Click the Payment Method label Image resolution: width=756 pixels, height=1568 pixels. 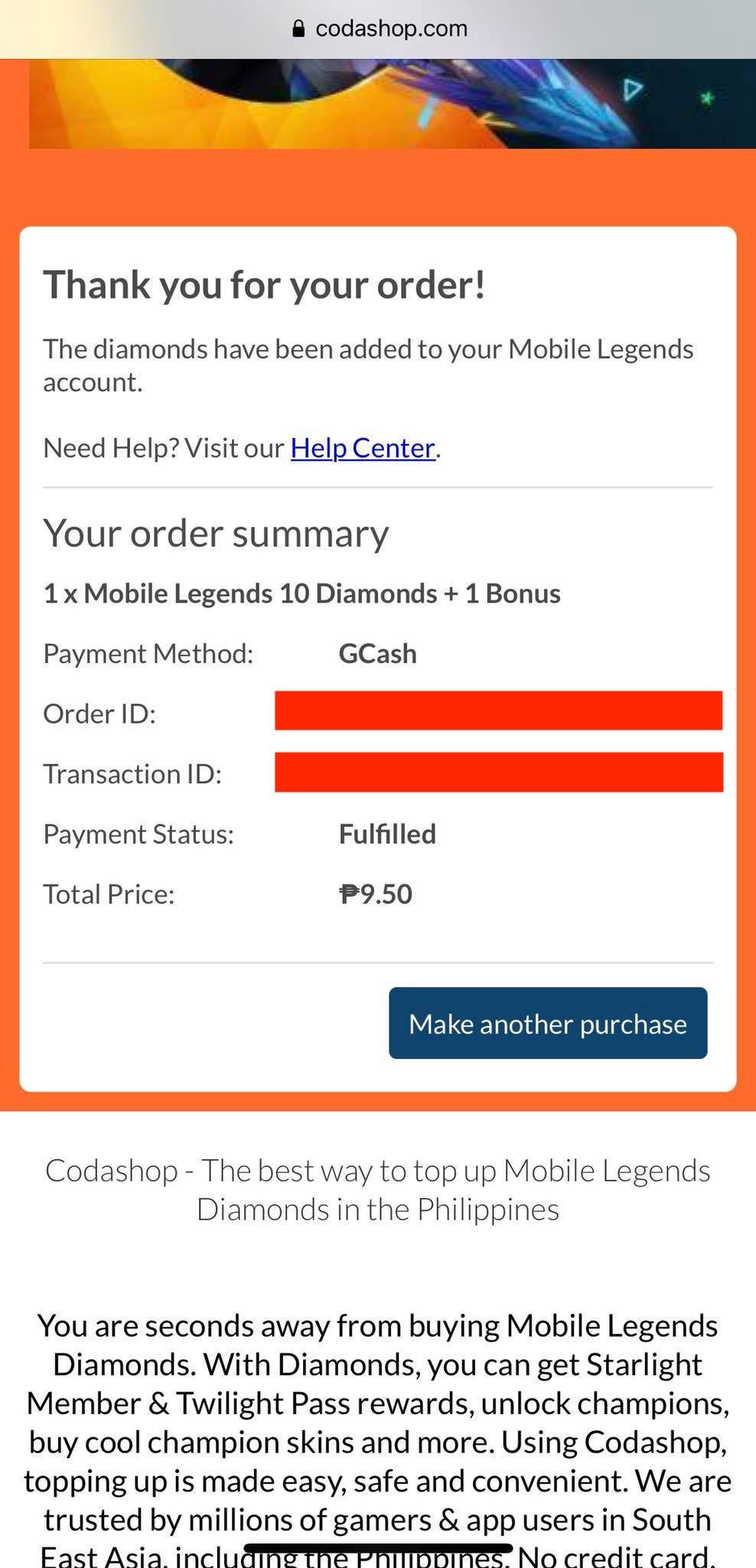click(x=149, y=653)
